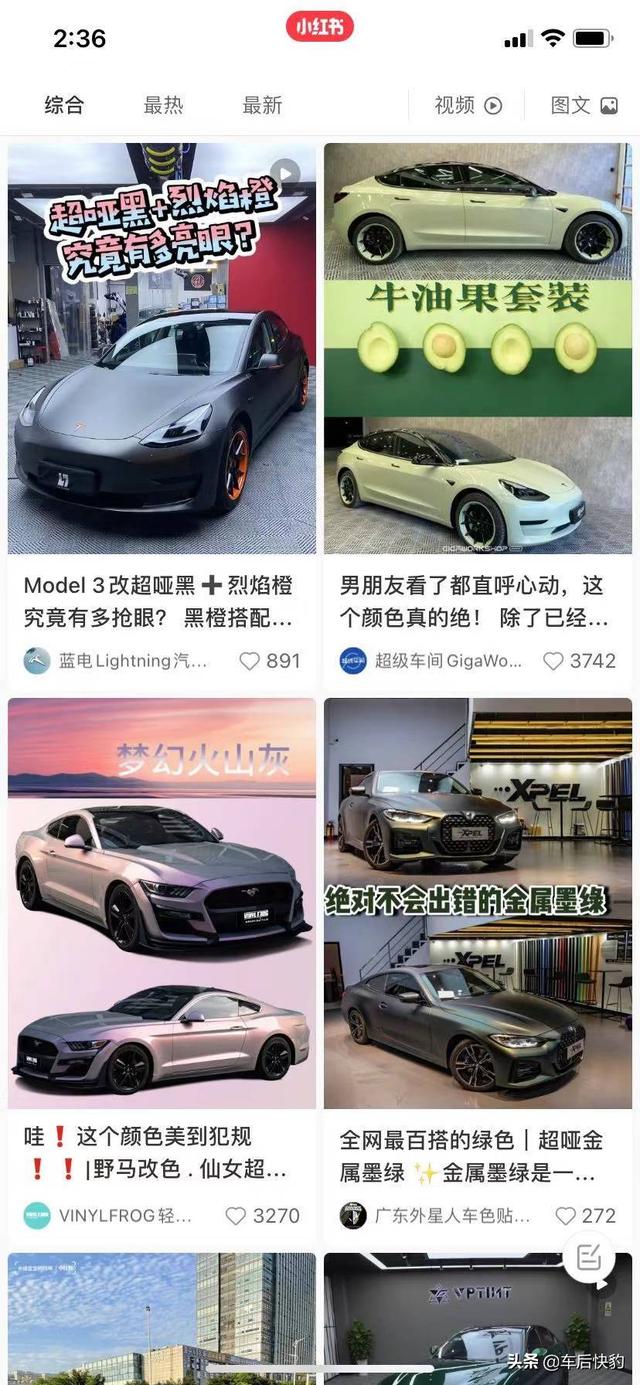Filter results by 视频

click(x=467, y=105)
